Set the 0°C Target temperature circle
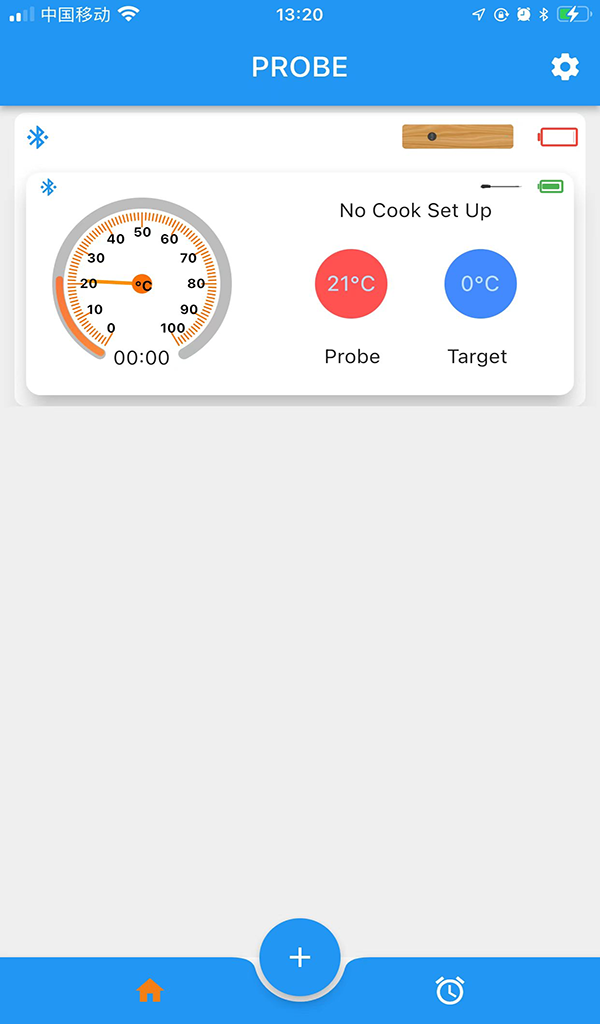Screen dimensions: 600x1024 click(480, 284)
